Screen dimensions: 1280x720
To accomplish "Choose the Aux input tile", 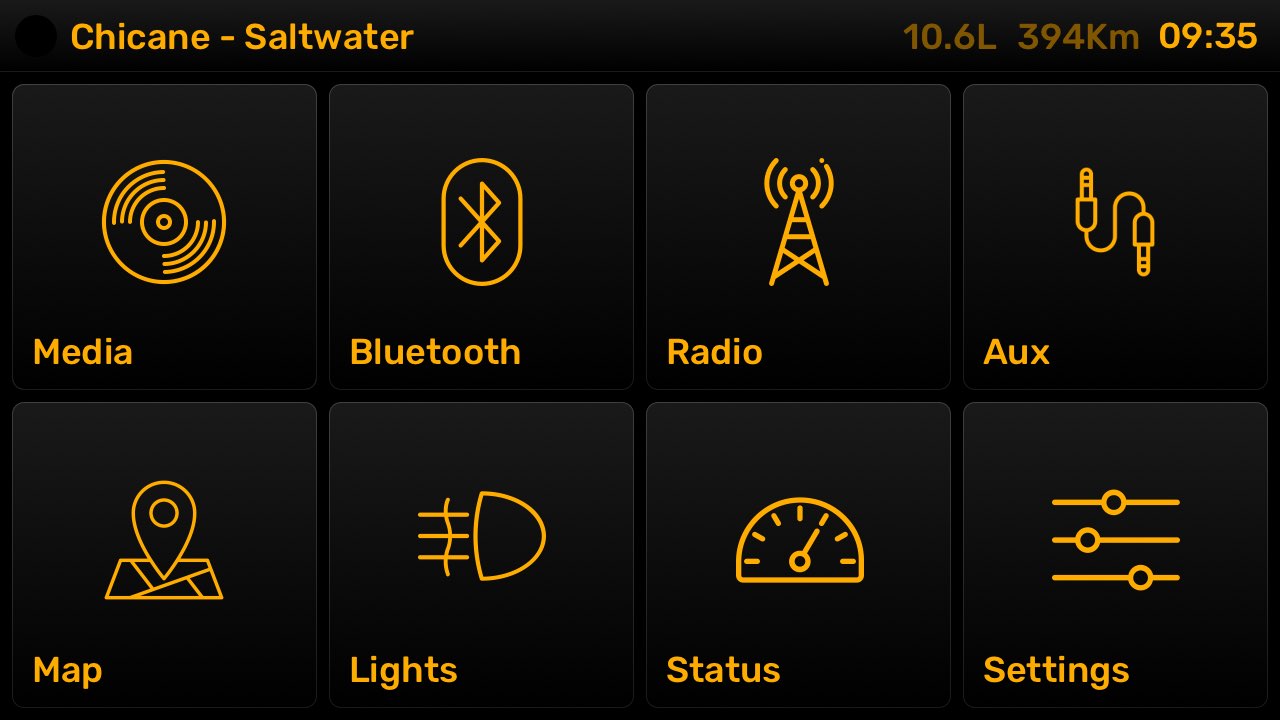I will click(1115, 237).
